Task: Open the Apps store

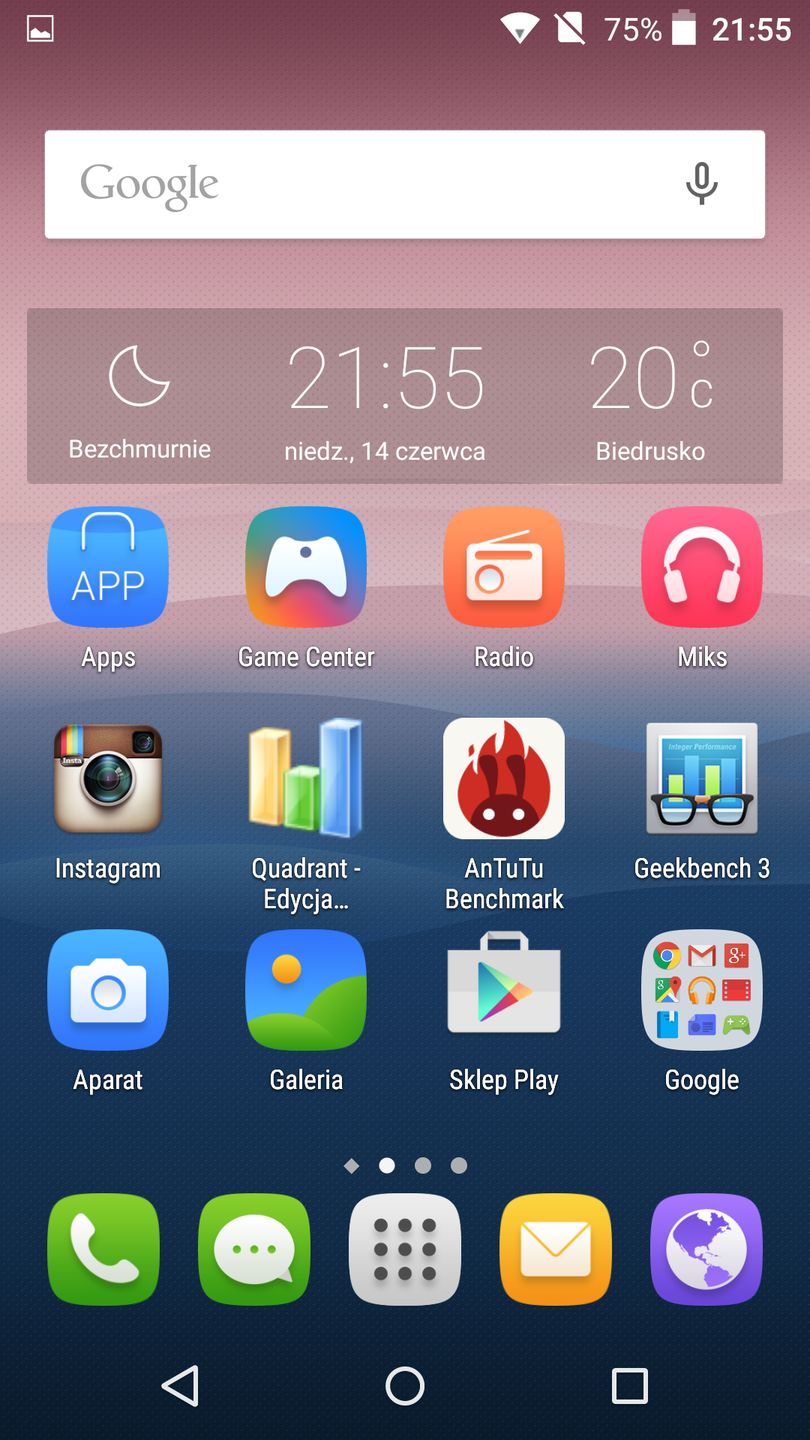Action: click(x=108, y=567)
